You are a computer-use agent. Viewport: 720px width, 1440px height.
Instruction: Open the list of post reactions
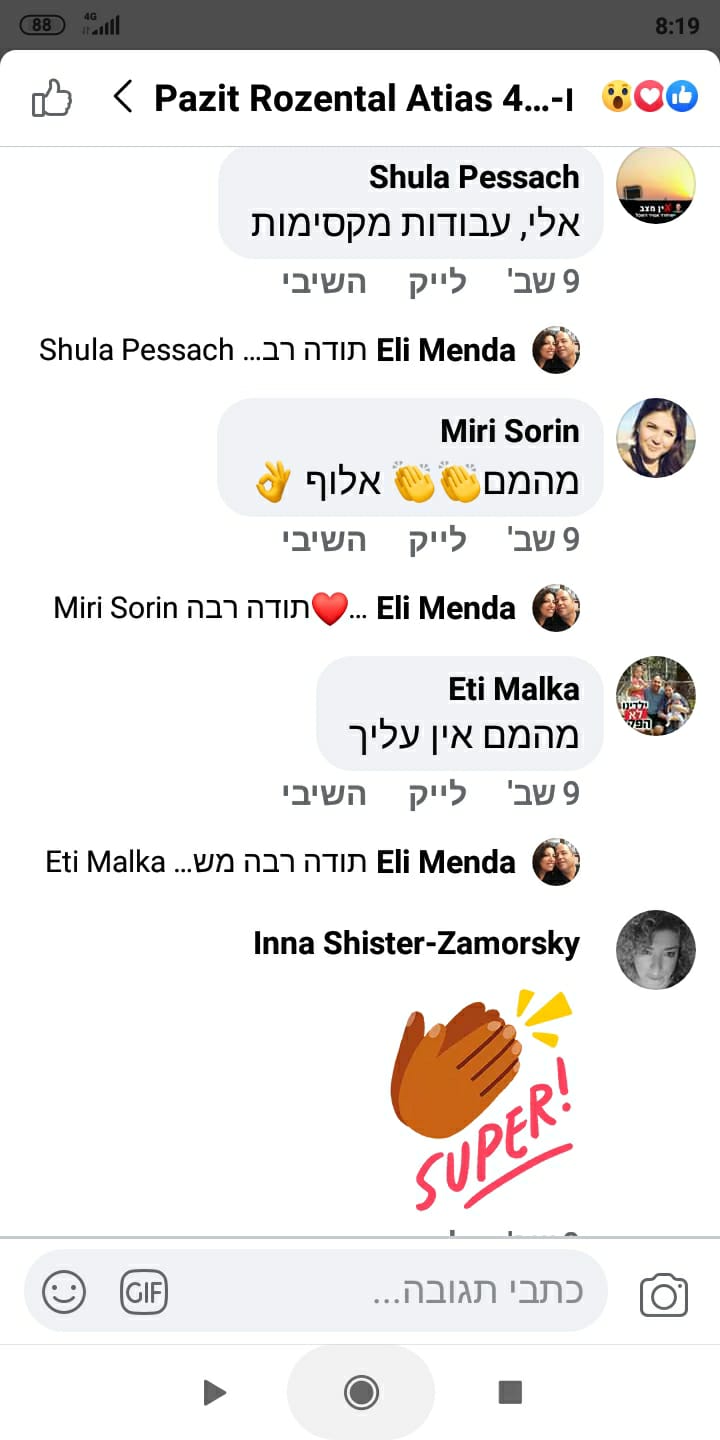[649, 97]
